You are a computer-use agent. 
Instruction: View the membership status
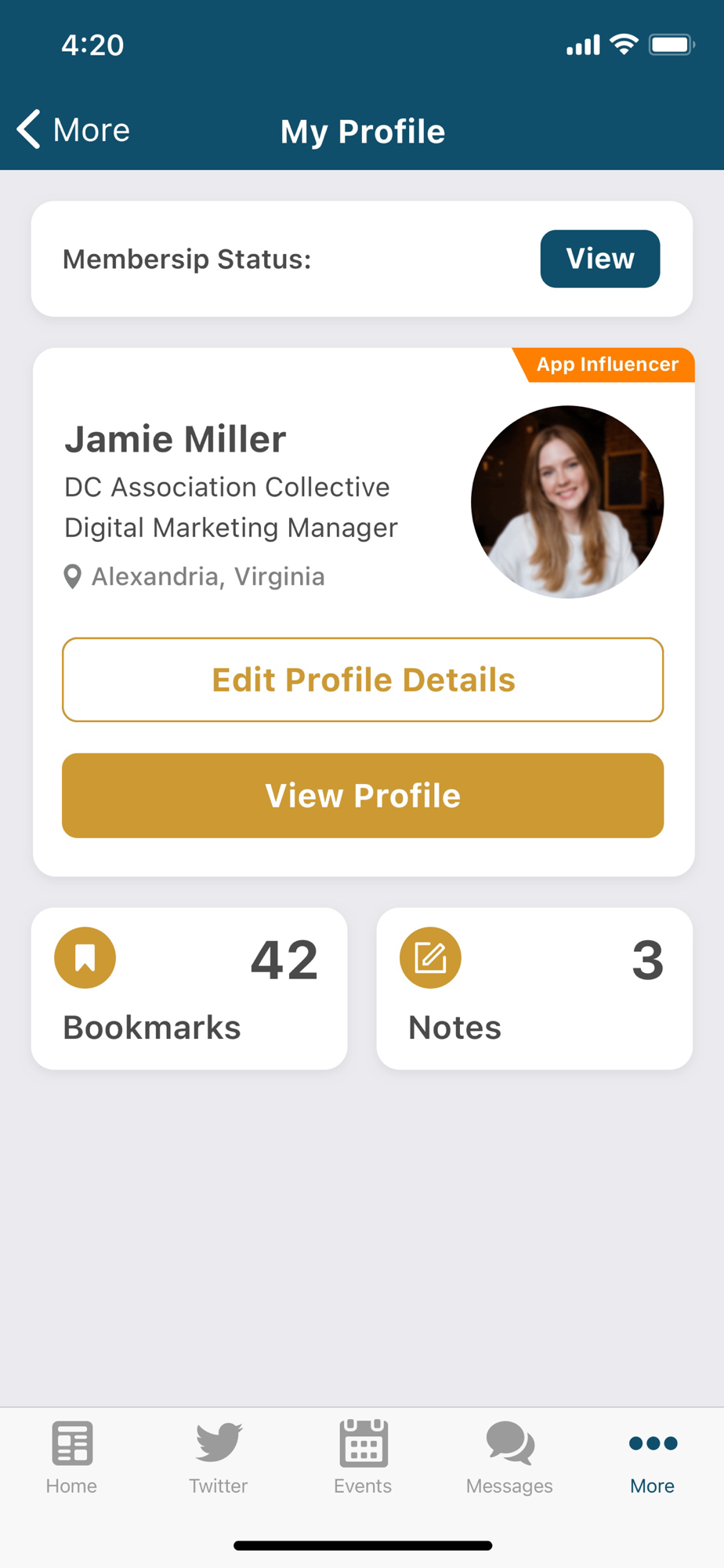[x=599, y=259]
